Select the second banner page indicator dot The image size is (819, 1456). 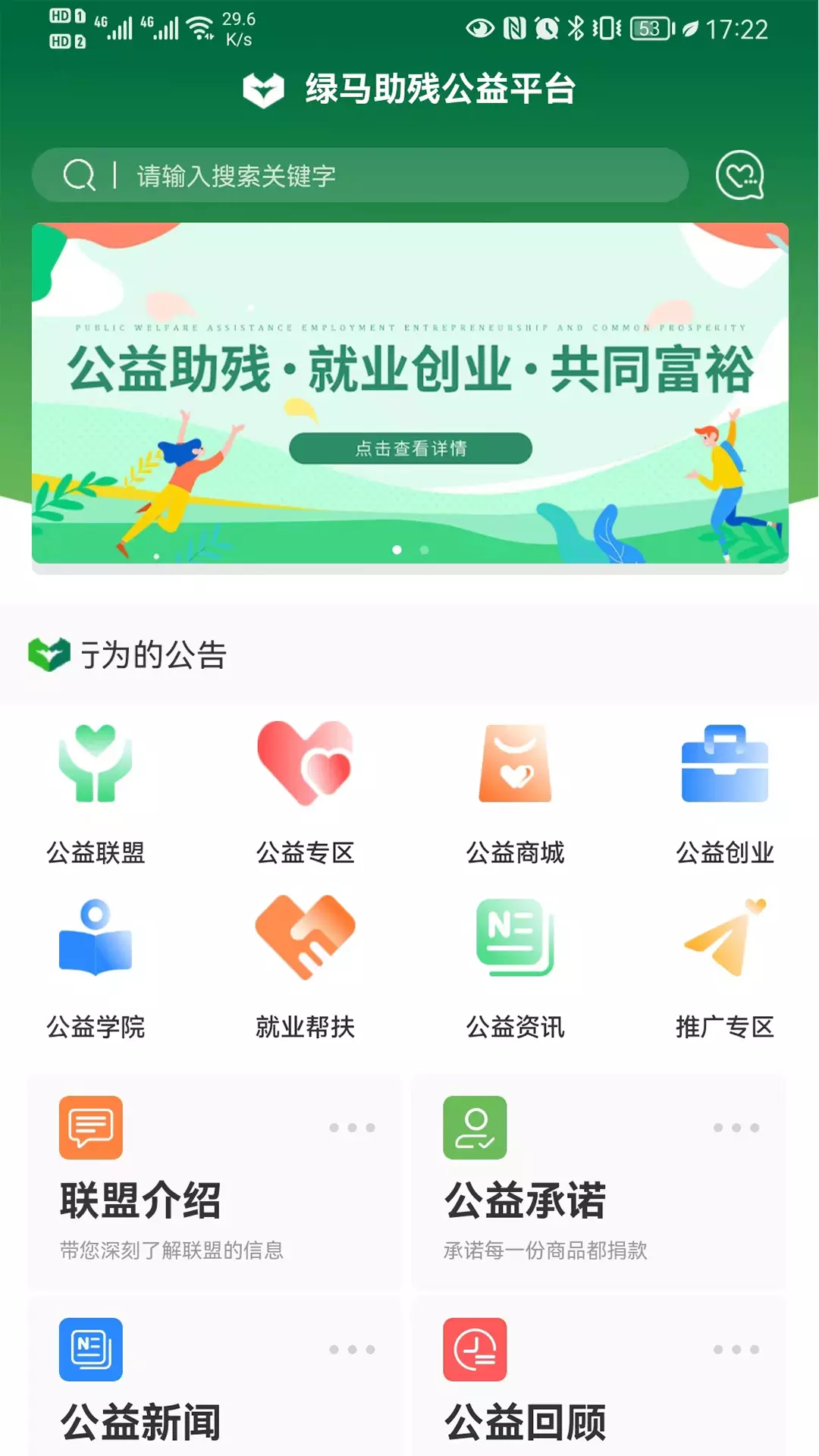tap(424, 550)
